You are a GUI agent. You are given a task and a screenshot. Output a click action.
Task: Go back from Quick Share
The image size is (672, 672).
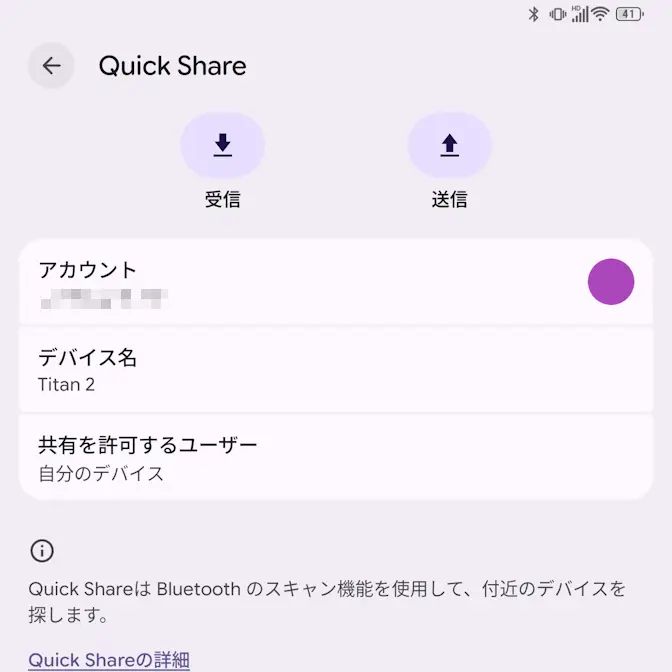(51, 66)
